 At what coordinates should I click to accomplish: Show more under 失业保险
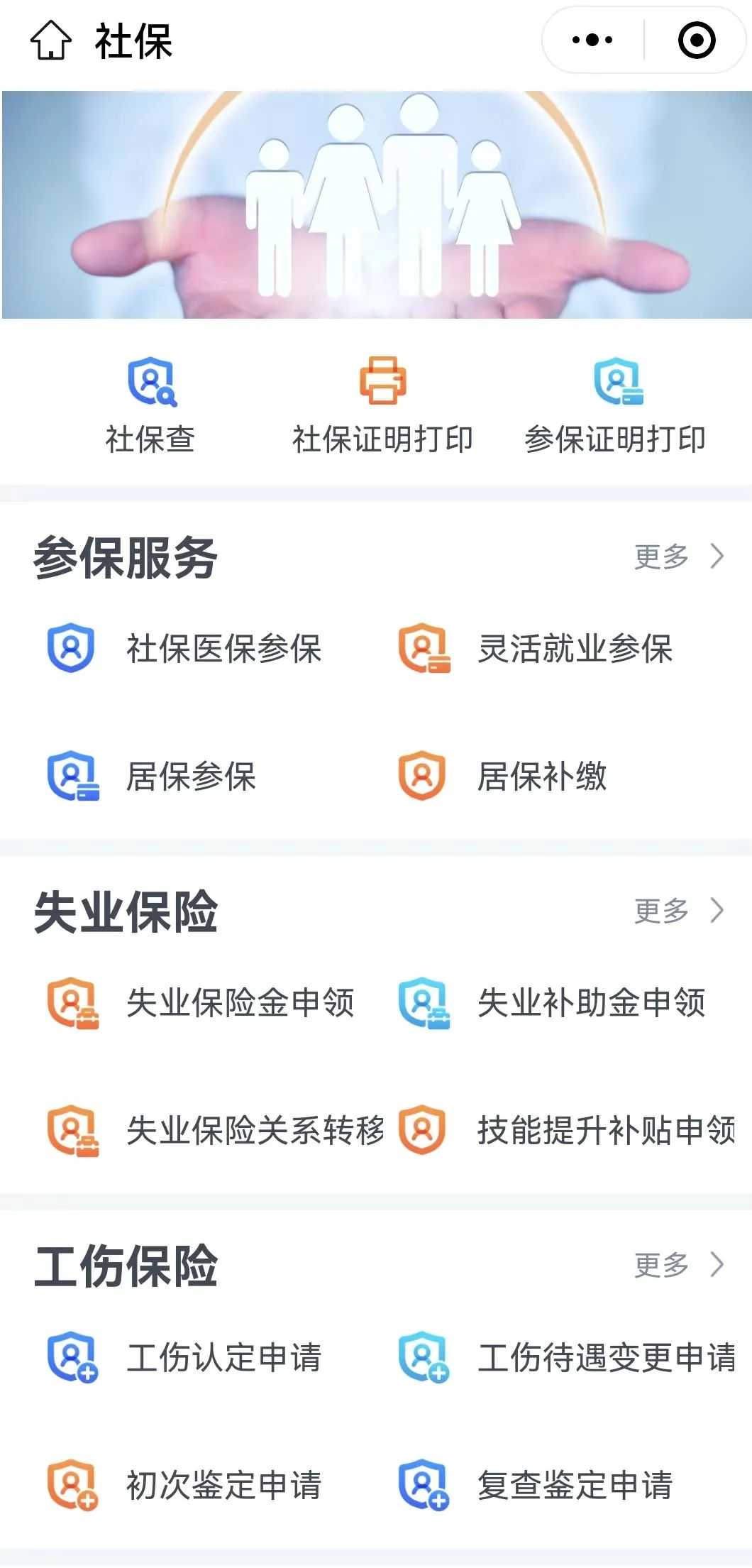679,911
